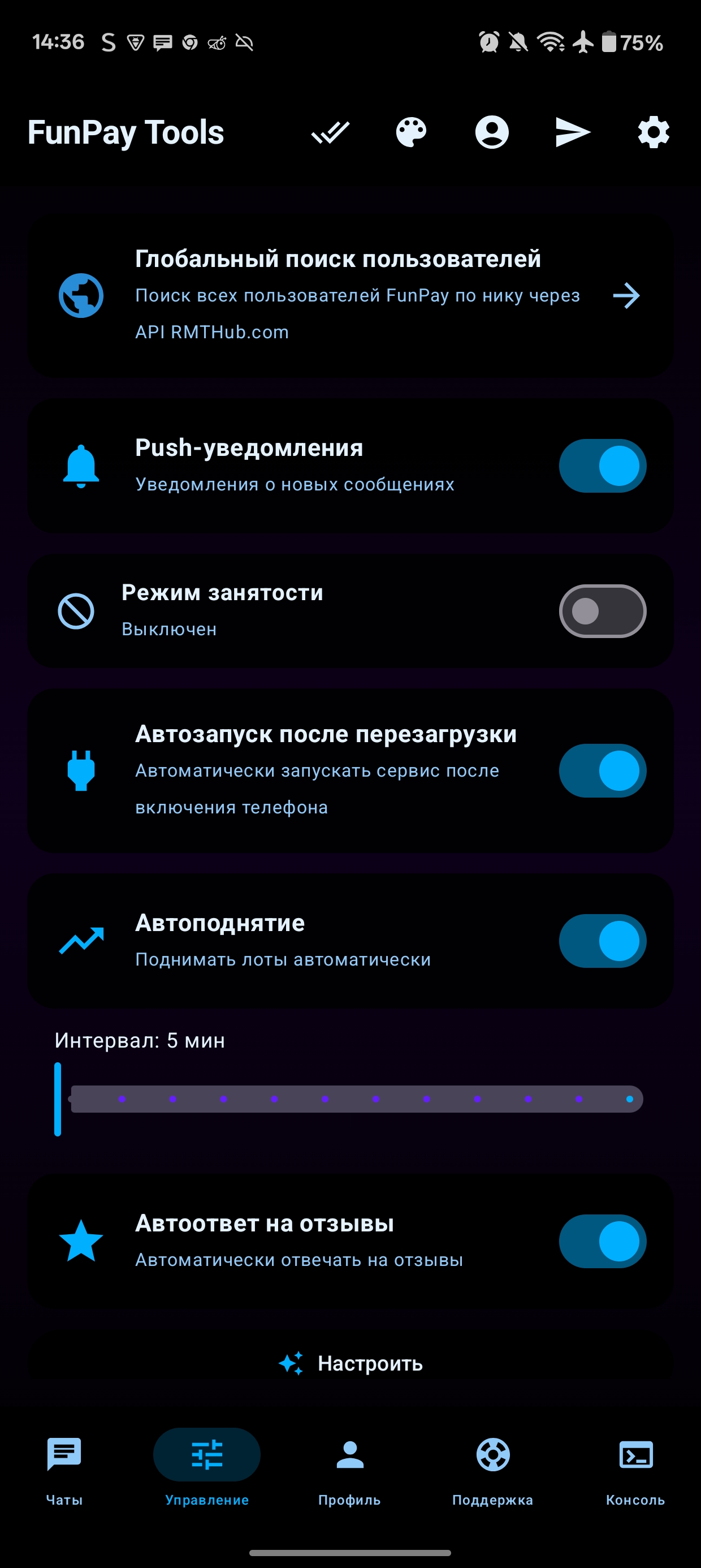Viewport: 701px width, 1568px height.
Task: Open global user search via the arrow
Action: tap(627, 296)
